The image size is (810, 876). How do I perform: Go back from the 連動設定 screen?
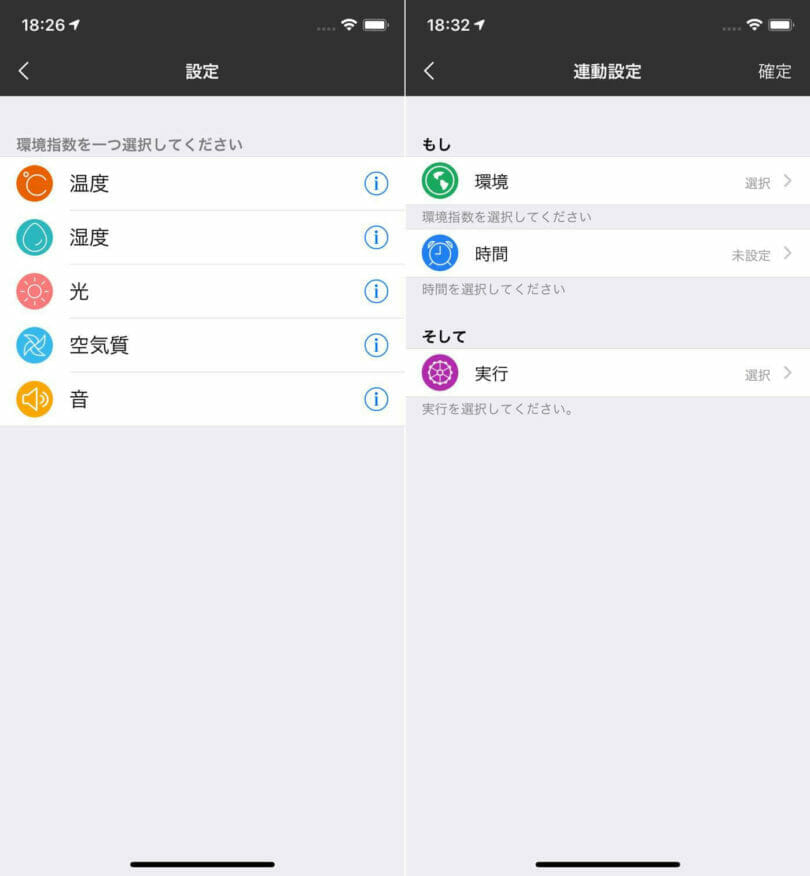[429, 71]
